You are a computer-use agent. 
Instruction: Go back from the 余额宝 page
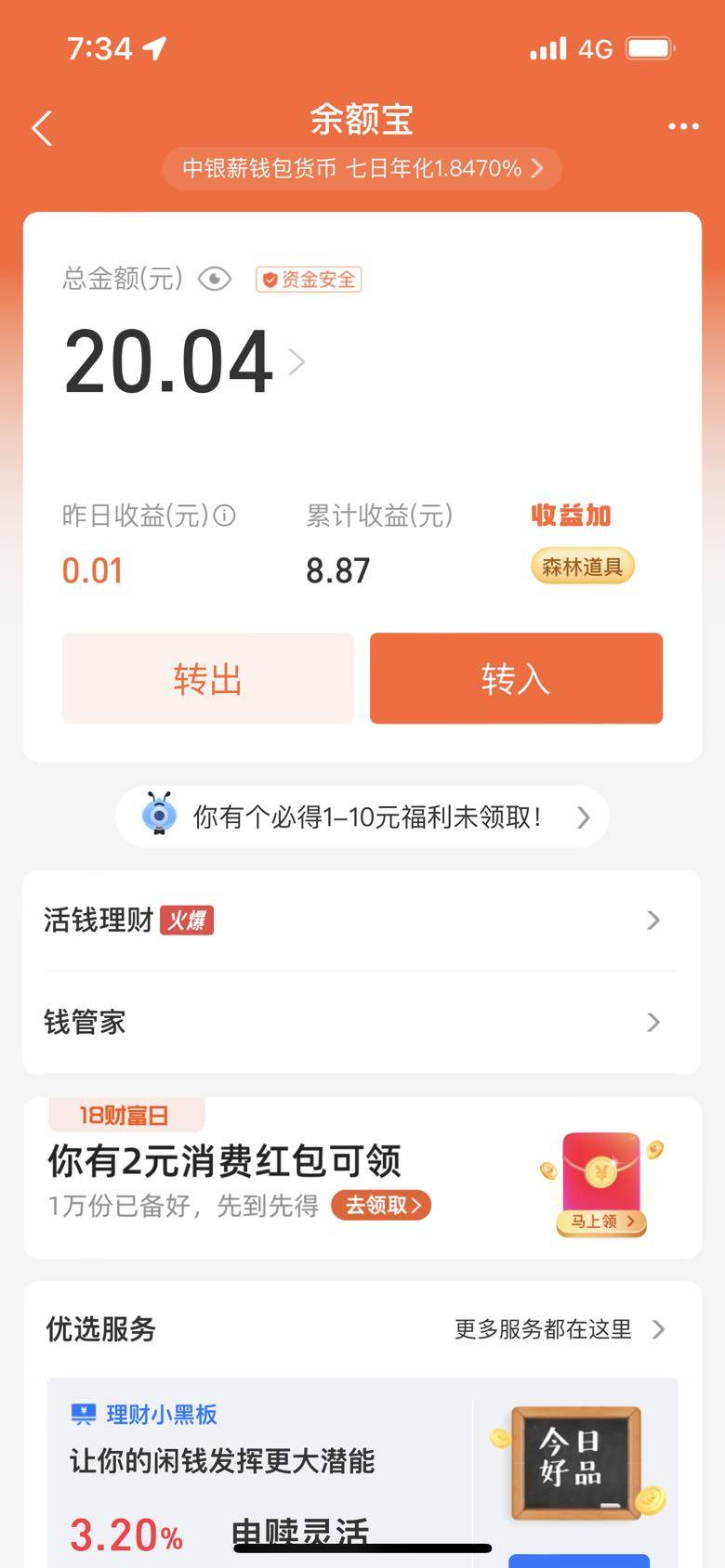(42, 128)
